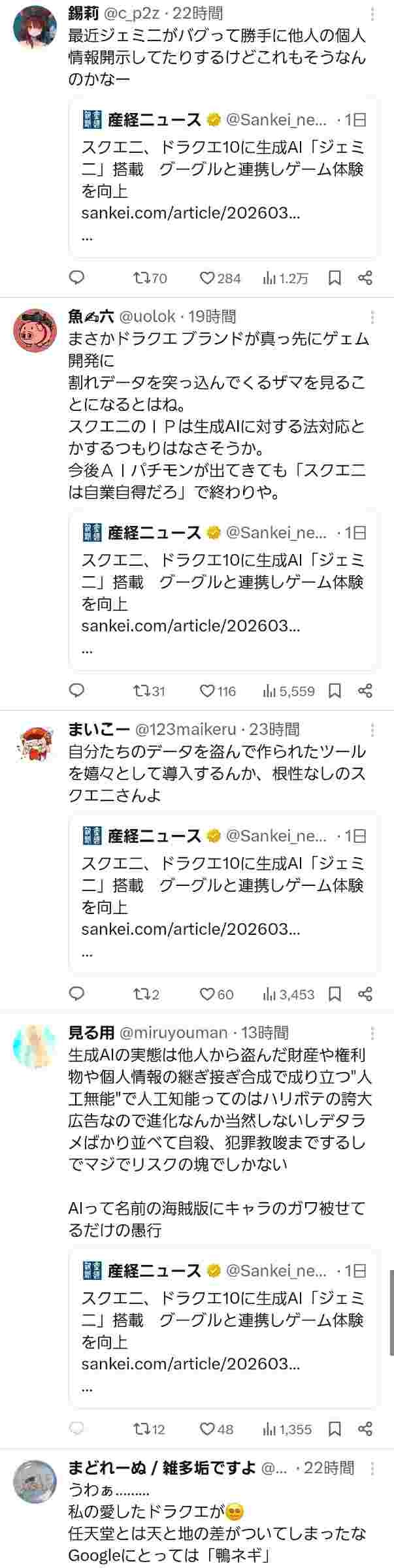This screenshot has height=1568, width=394.
Task: Open quoted 産経ニュース card in まいこー's post
Action: [x=223, y=894]
